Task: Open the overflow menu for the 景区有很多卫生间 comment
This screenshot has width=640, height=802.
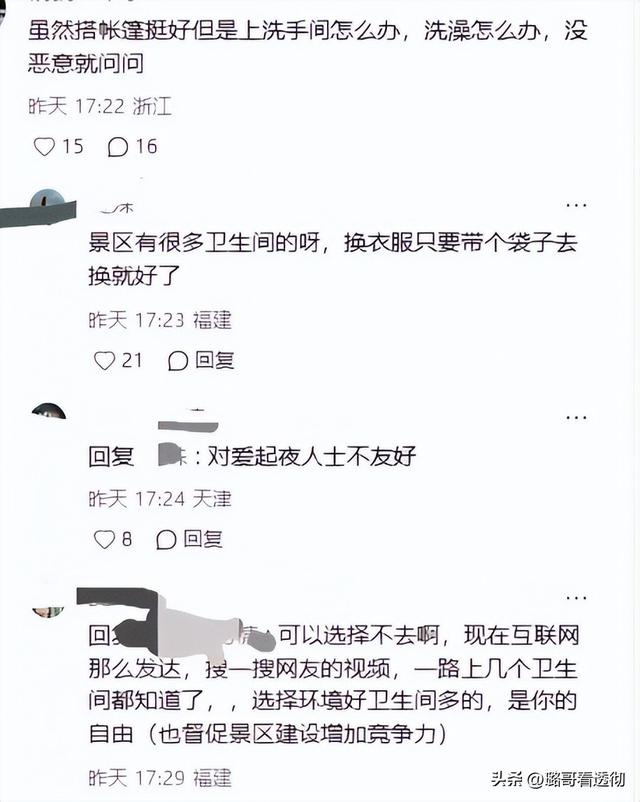Action: [x=577, y=204]
